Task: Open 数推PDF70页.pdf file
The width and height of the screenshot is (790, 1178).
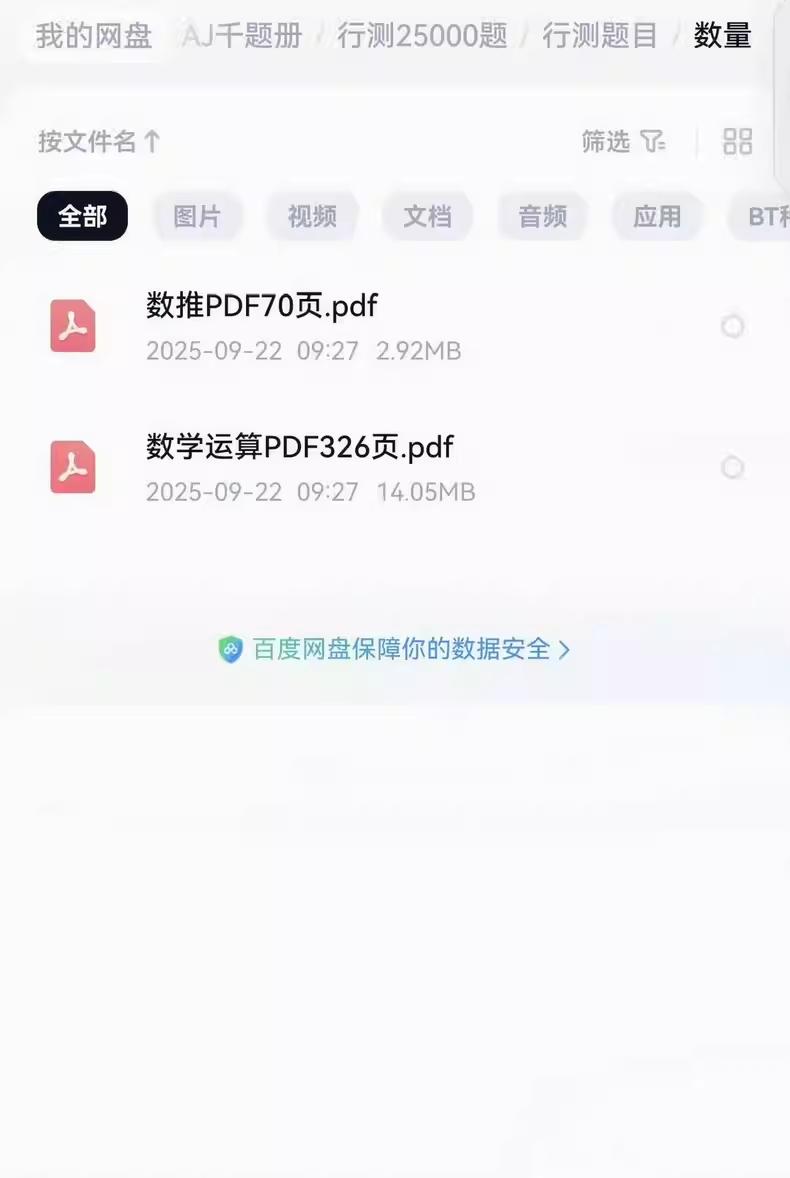Action: [262, 306]
